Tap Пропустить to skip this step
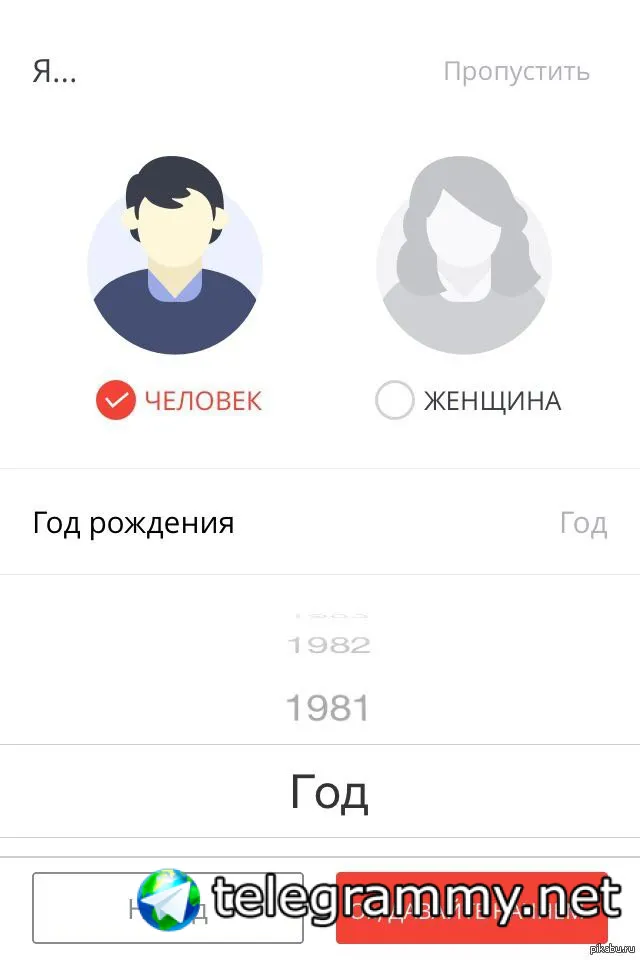Viewport: 640px width, 960px height. [x=516, y=72]
